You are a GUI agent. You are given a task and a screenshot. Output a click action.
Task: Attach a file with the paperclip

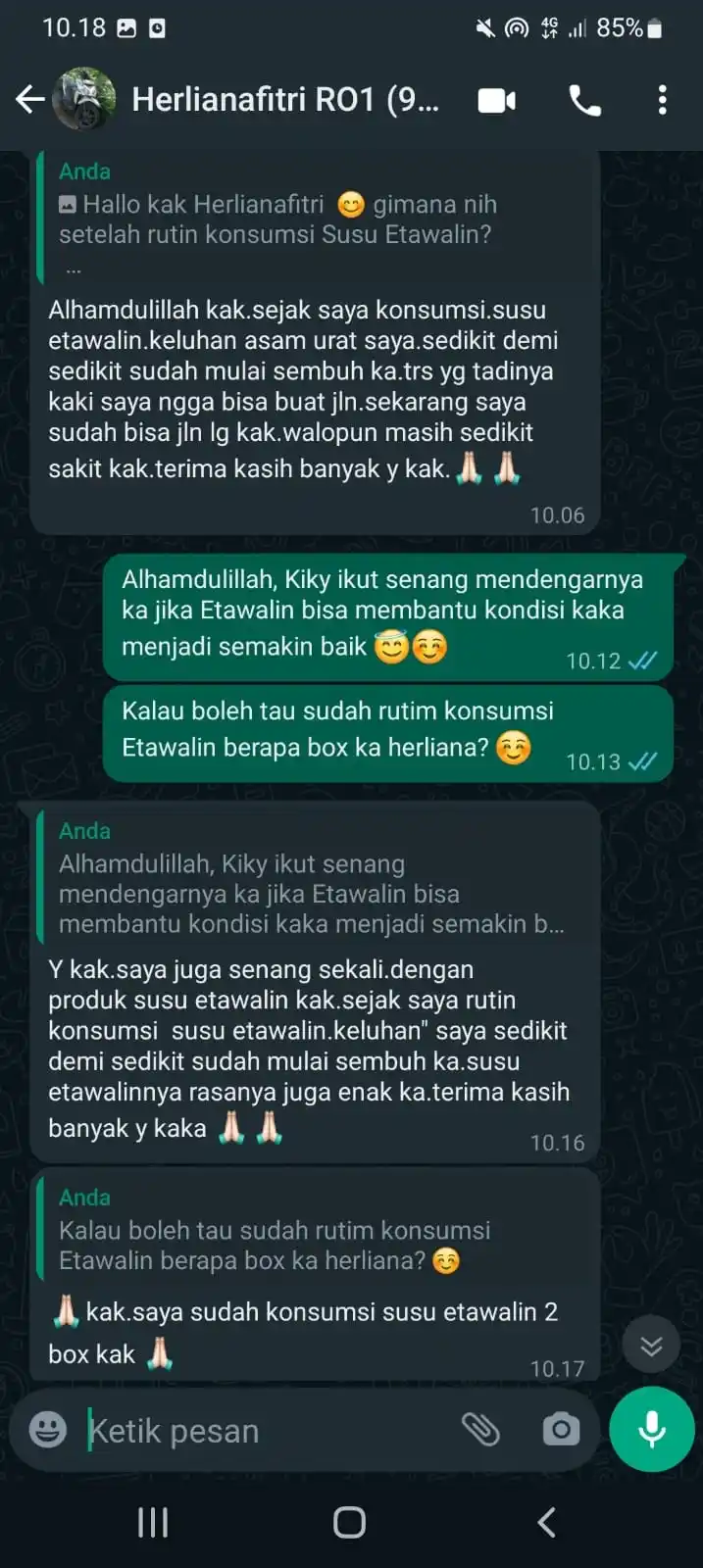click(x=480, y=1430)
